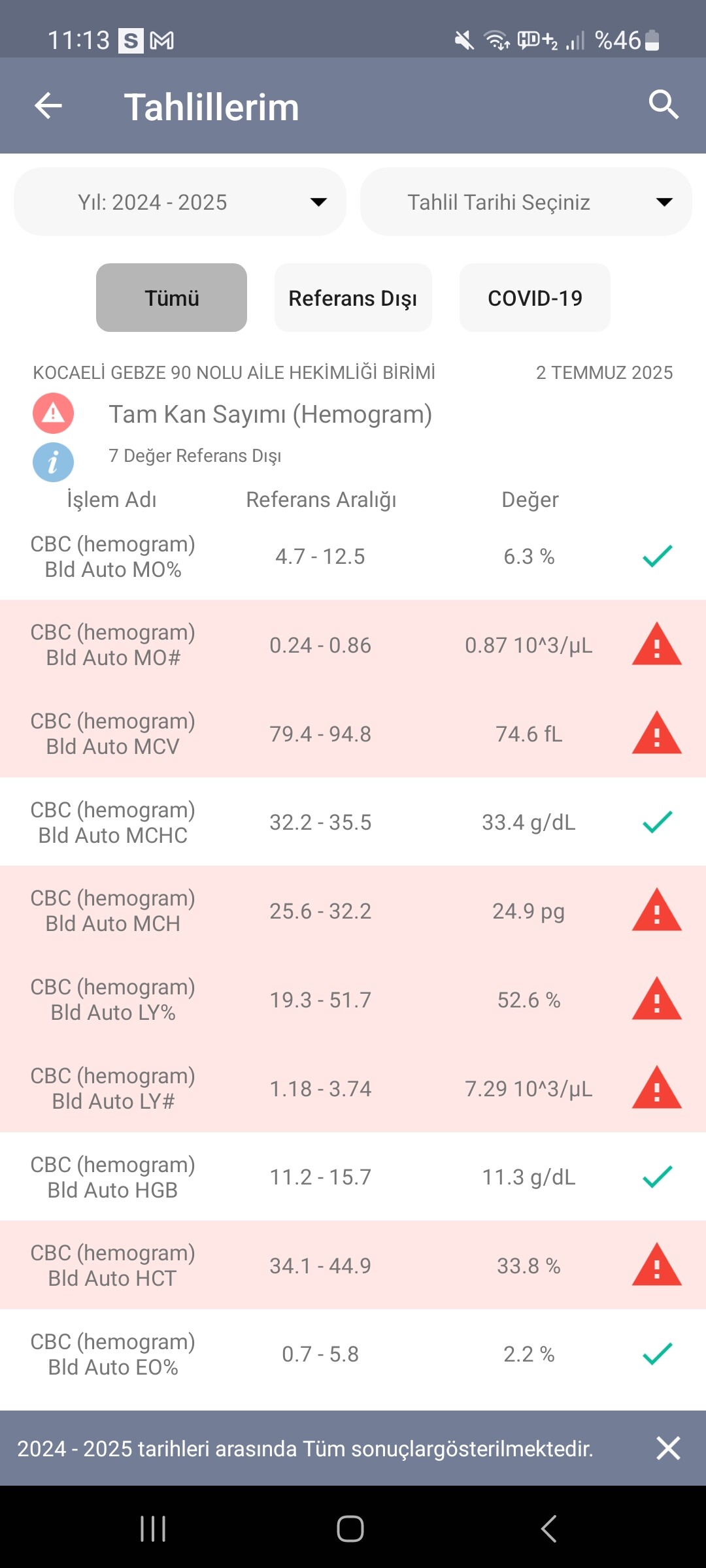Viewport: 706px width, 1568px height.
Task: Switch to the Referans Dışı filter
Action: click(353, 298)
